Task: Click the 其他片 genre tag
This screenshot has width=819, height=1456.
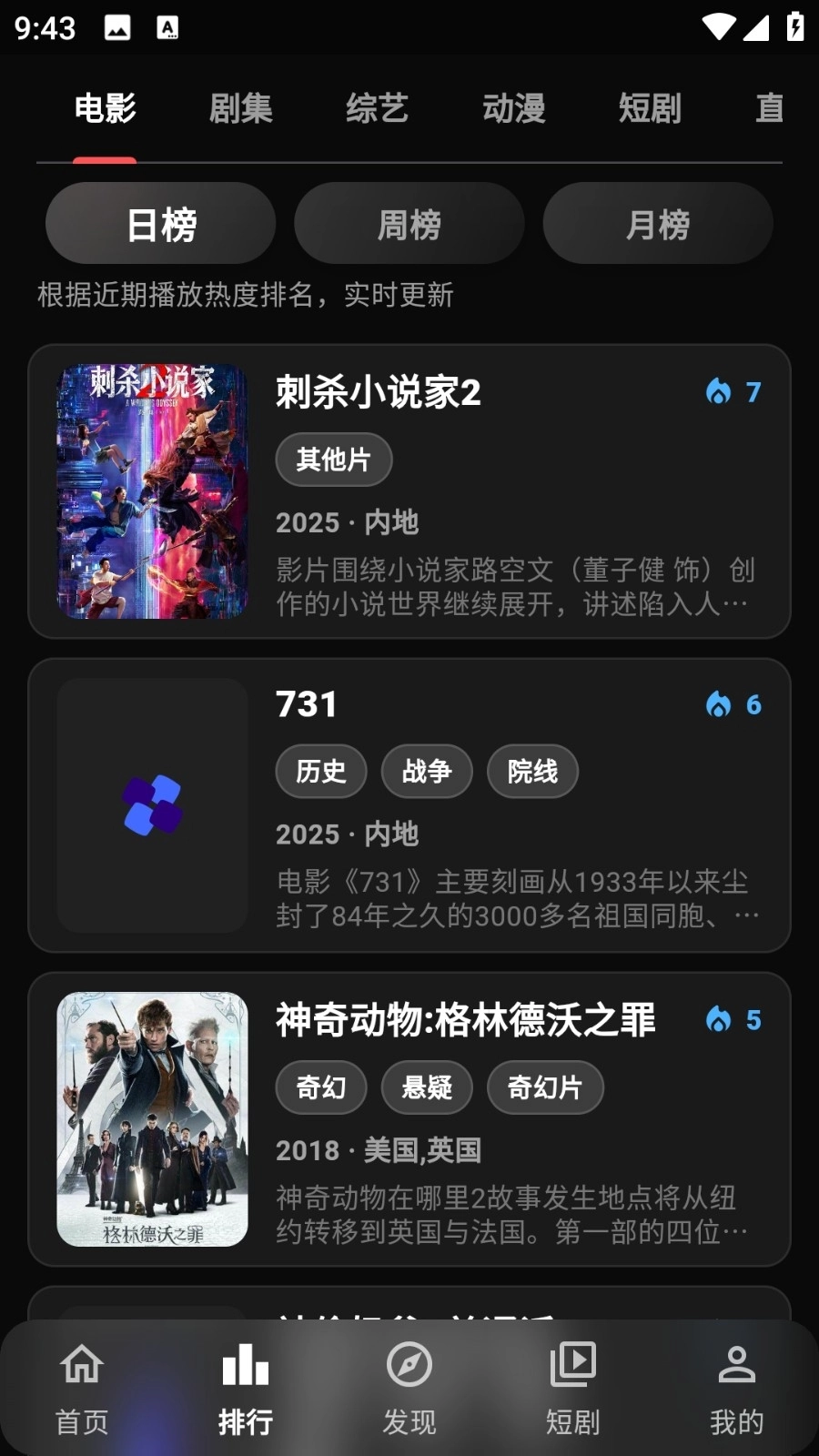Action: click(333, 460)
